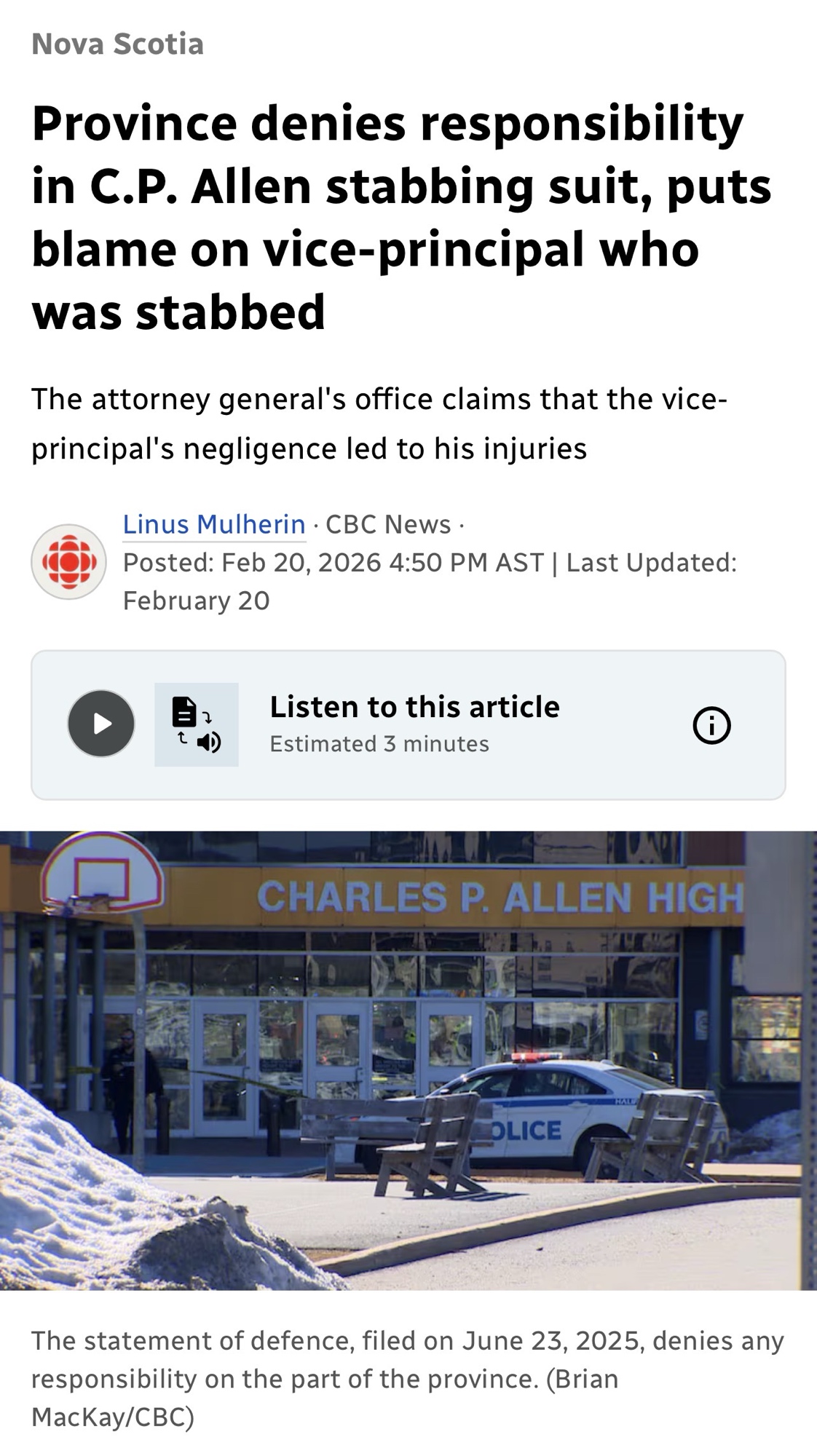The width and height of the screenshot is (817, 1456).
Task: Tap the text-to-speech article icon
Action: coord(196,724)
